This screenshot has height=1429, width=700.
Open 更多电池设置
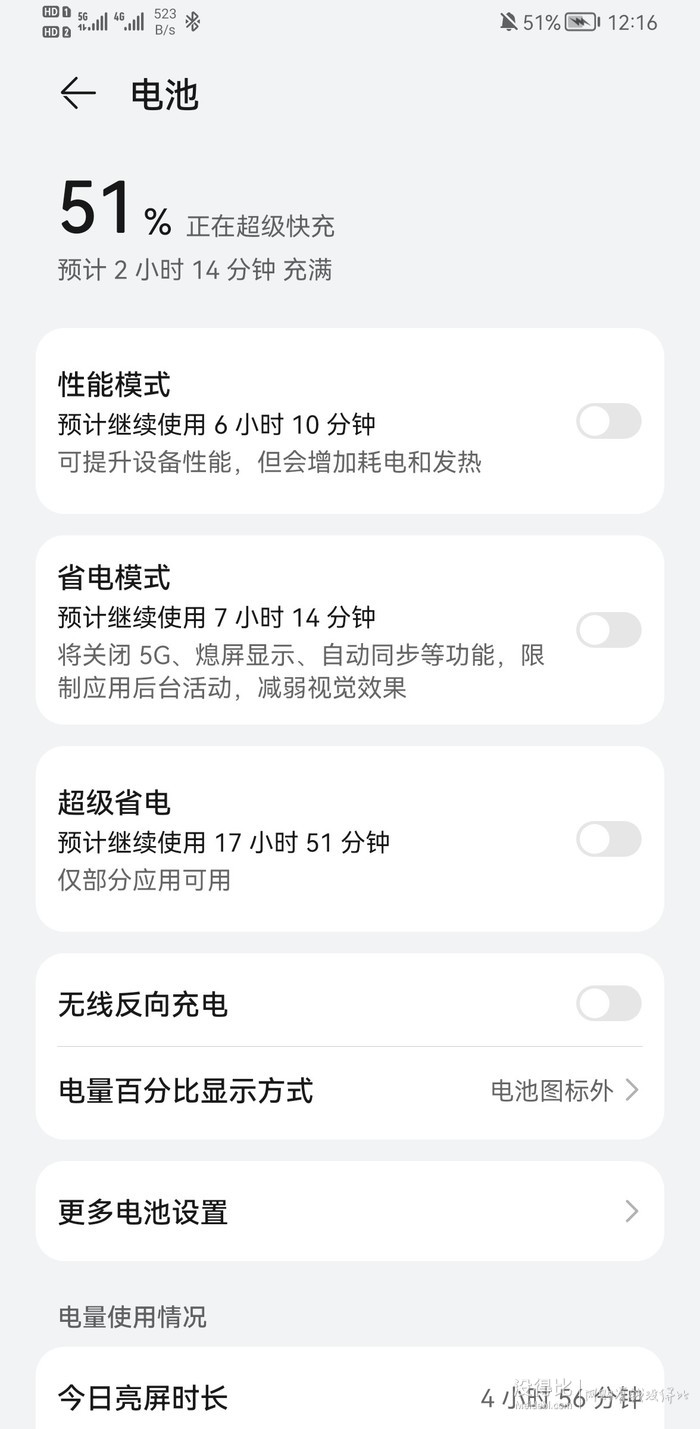point(350,1212)
